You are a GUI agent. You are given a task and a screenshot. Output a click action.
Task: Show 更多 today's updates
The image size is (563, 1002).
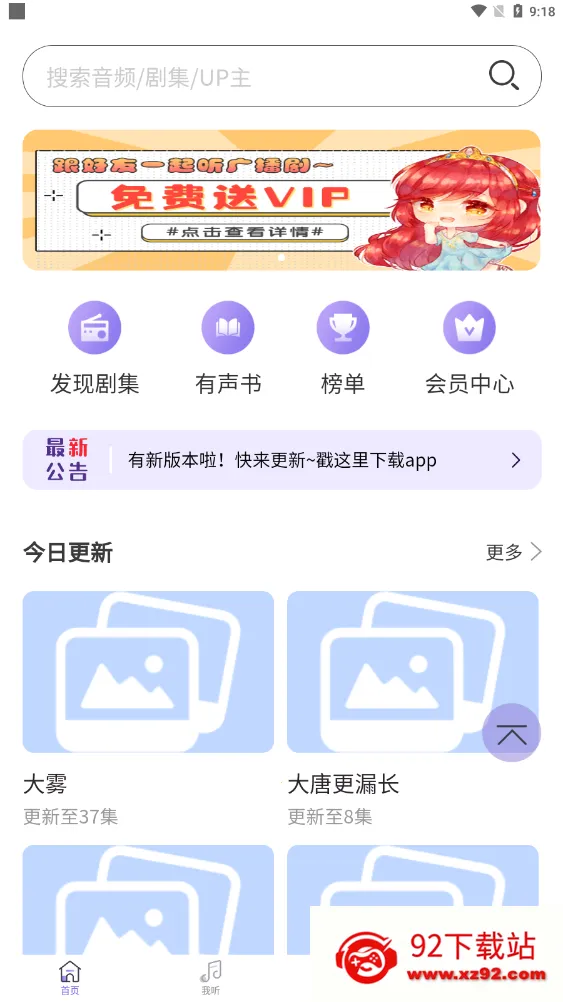[514, 552]
